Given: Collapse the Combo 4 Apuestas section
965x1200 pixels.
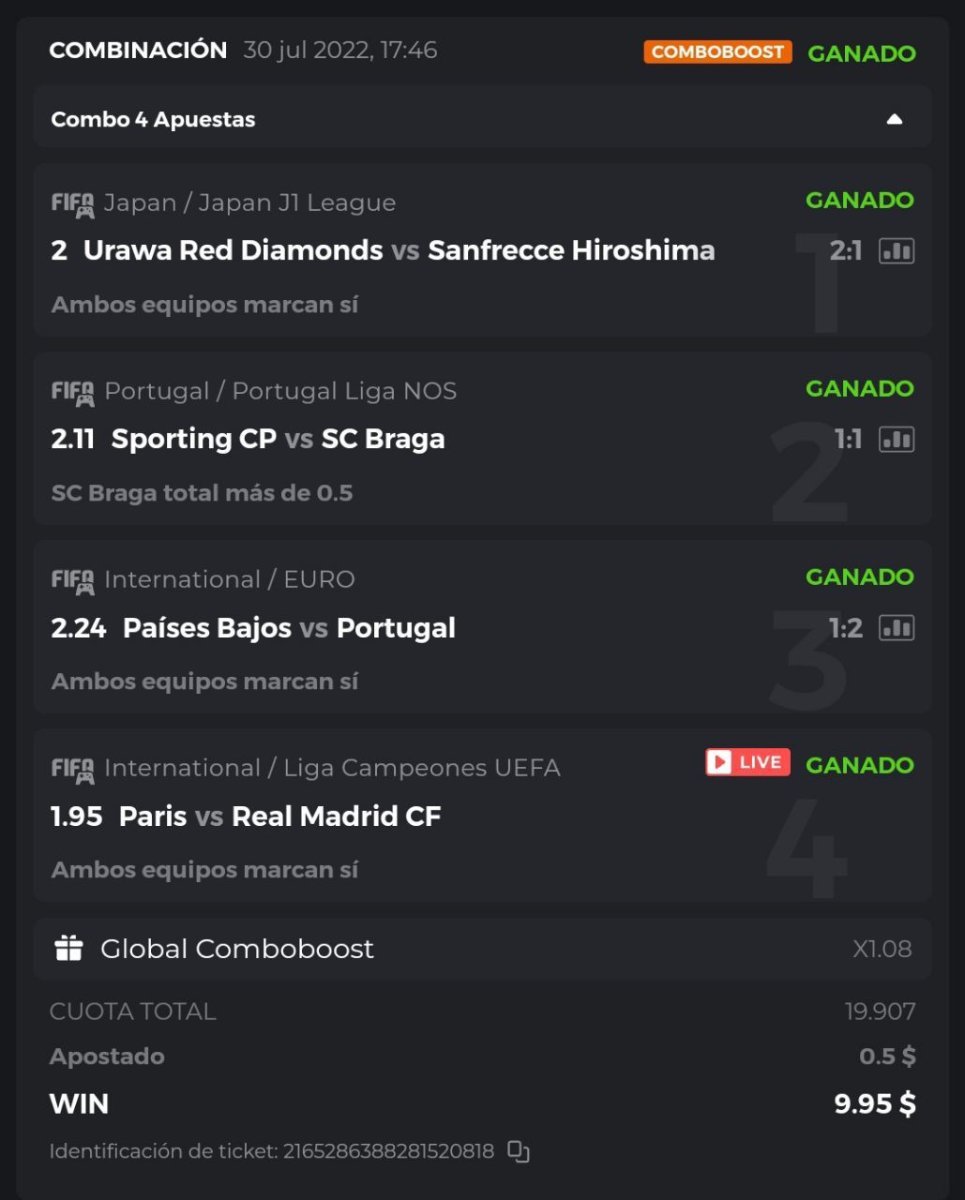Looking at the screenshot, I should [894, 120].
